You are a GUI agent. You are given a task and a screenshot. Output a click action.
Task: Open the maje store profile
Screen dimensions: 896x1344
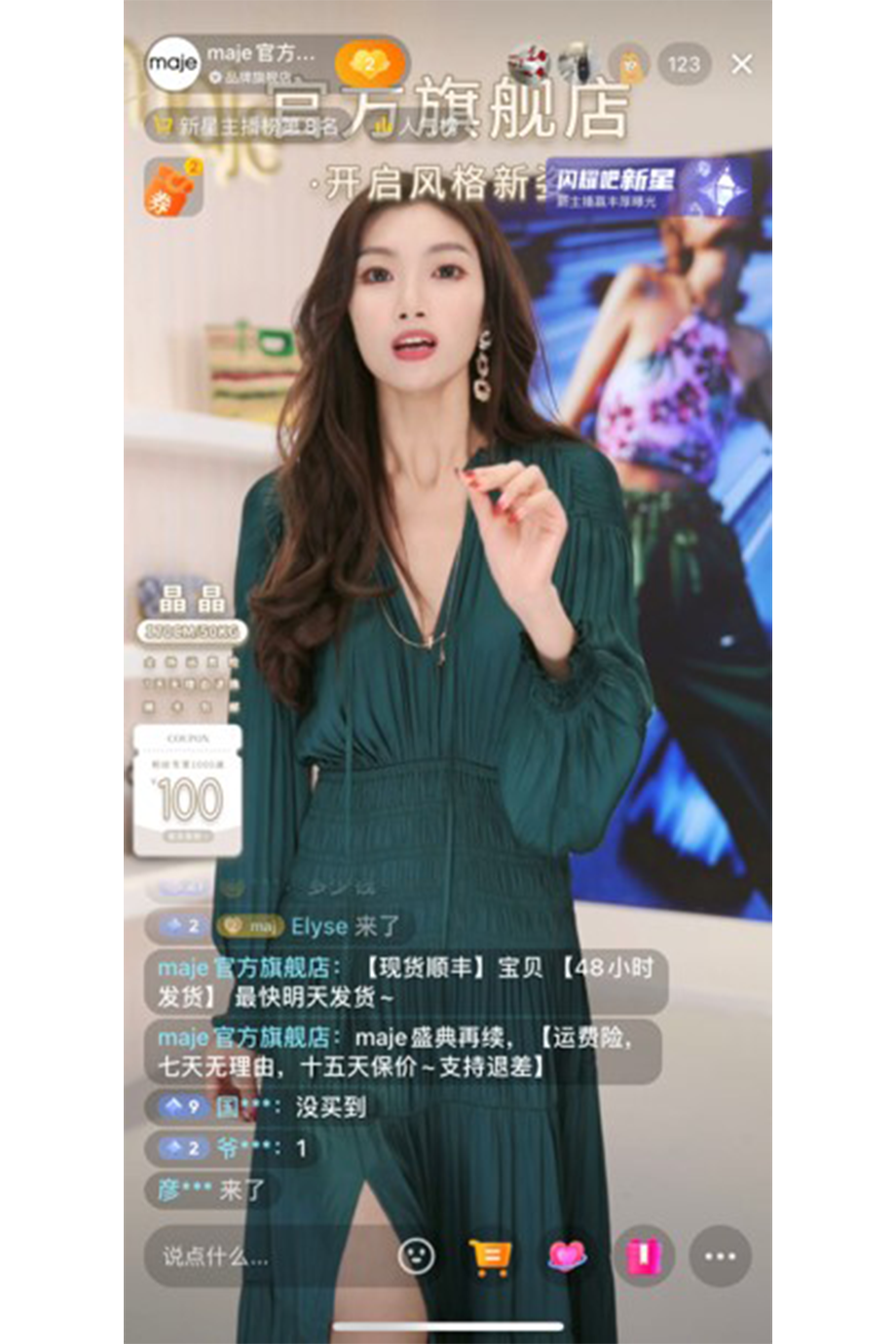coord(173,64)
